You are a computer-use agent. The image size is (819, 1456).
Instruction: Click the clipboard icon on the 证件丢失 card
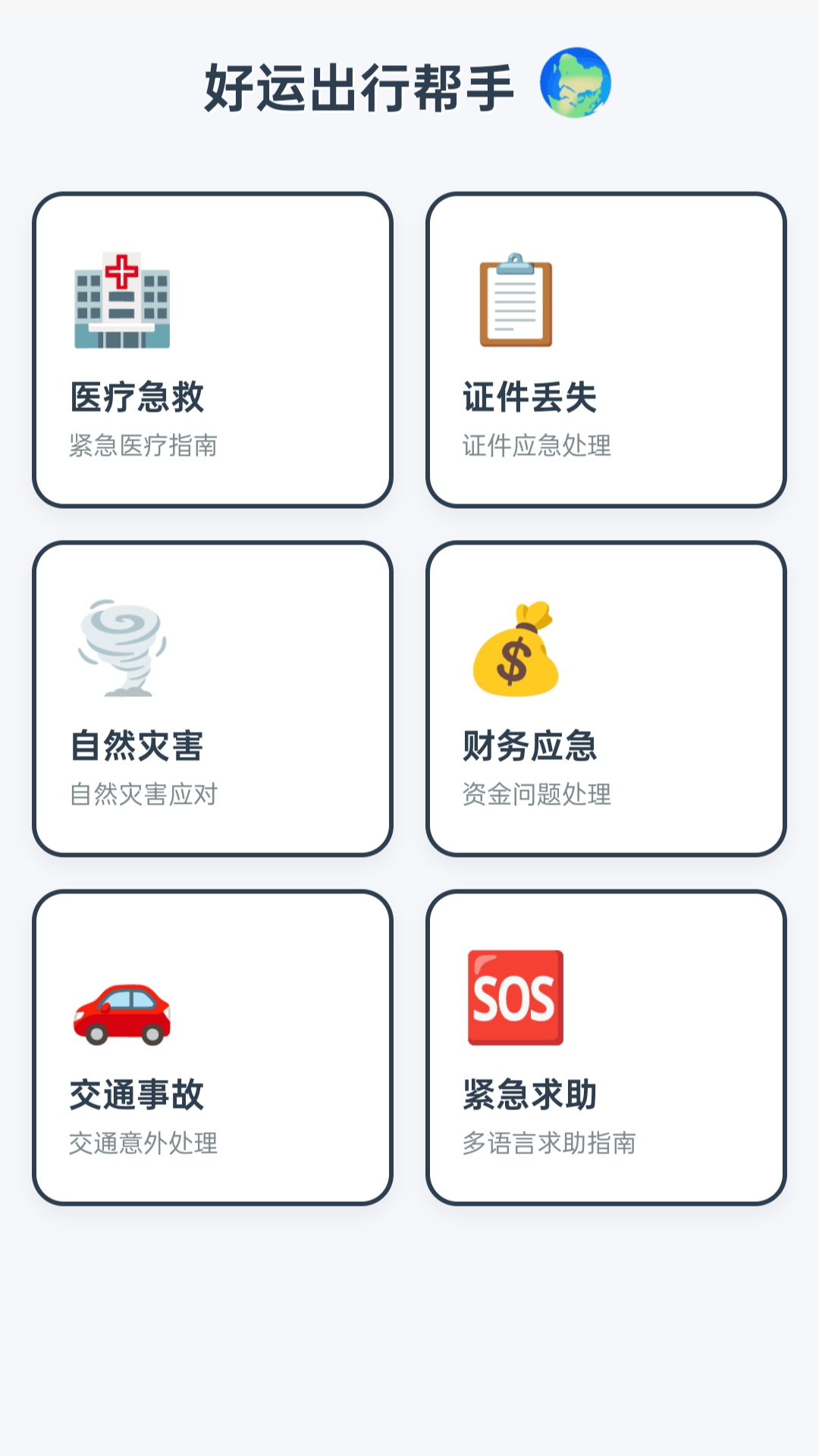tap(516, 302)
